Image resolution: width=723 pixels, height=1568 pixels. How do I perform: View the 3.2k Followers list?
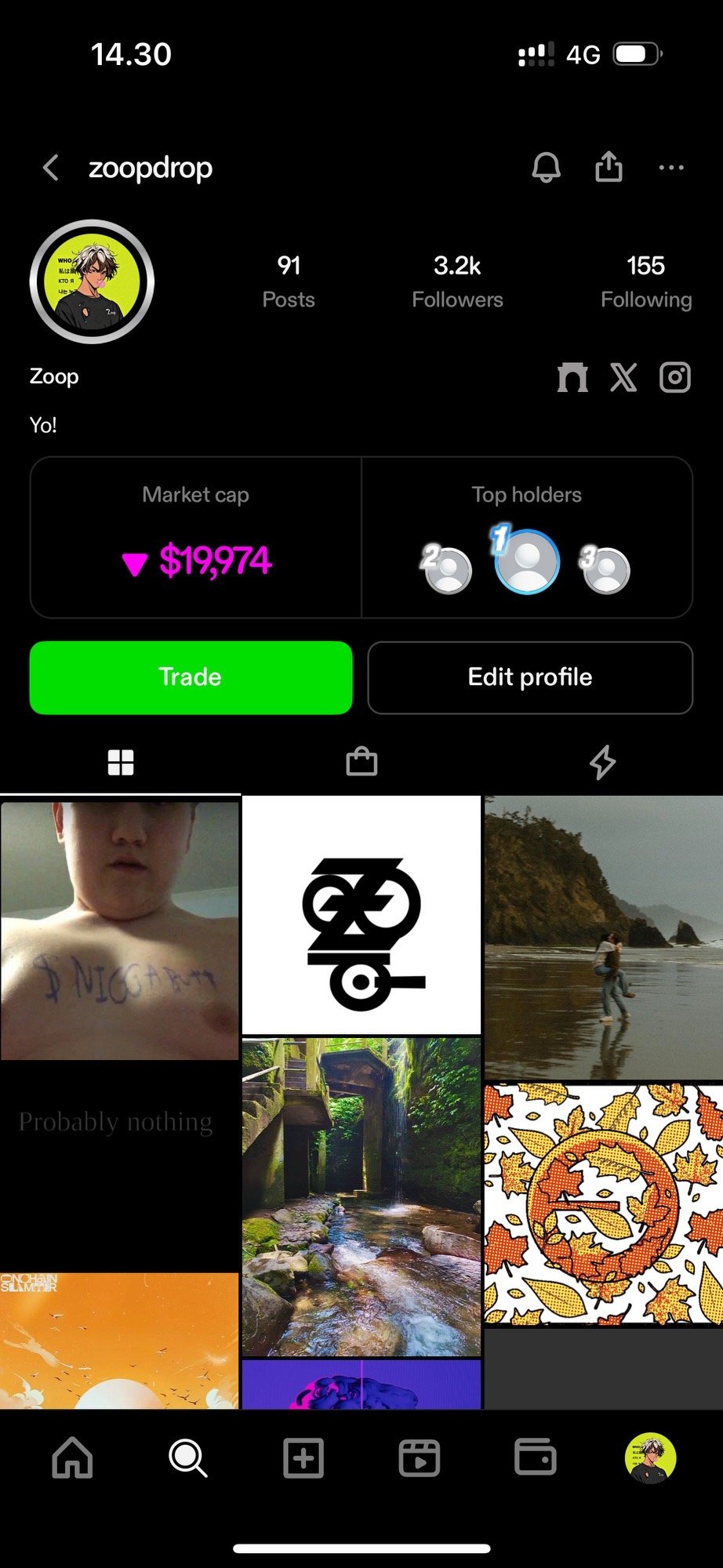(x=457, y=281)
